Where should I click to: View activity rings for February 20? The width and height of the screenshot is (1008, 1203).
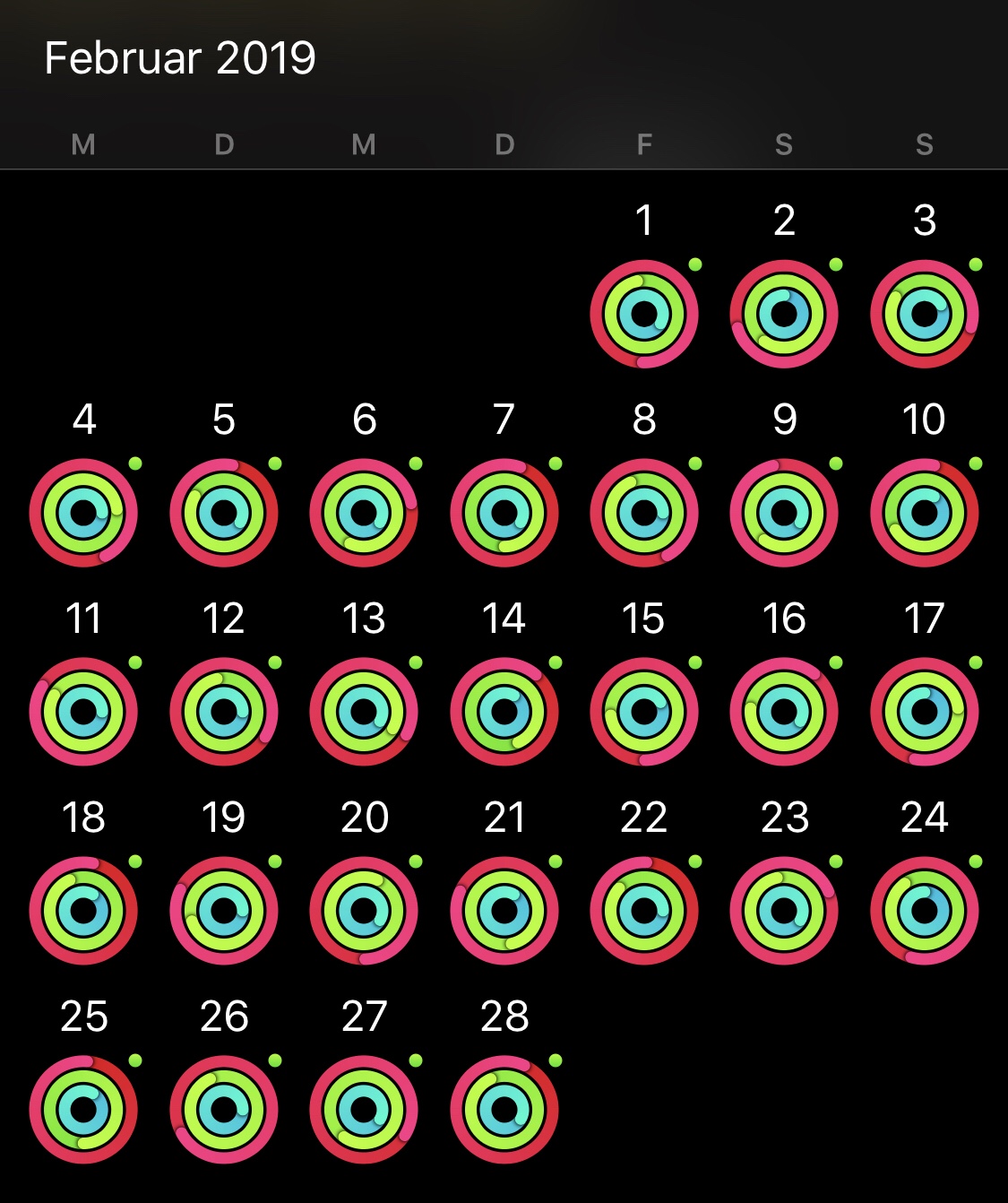point(364,911)
